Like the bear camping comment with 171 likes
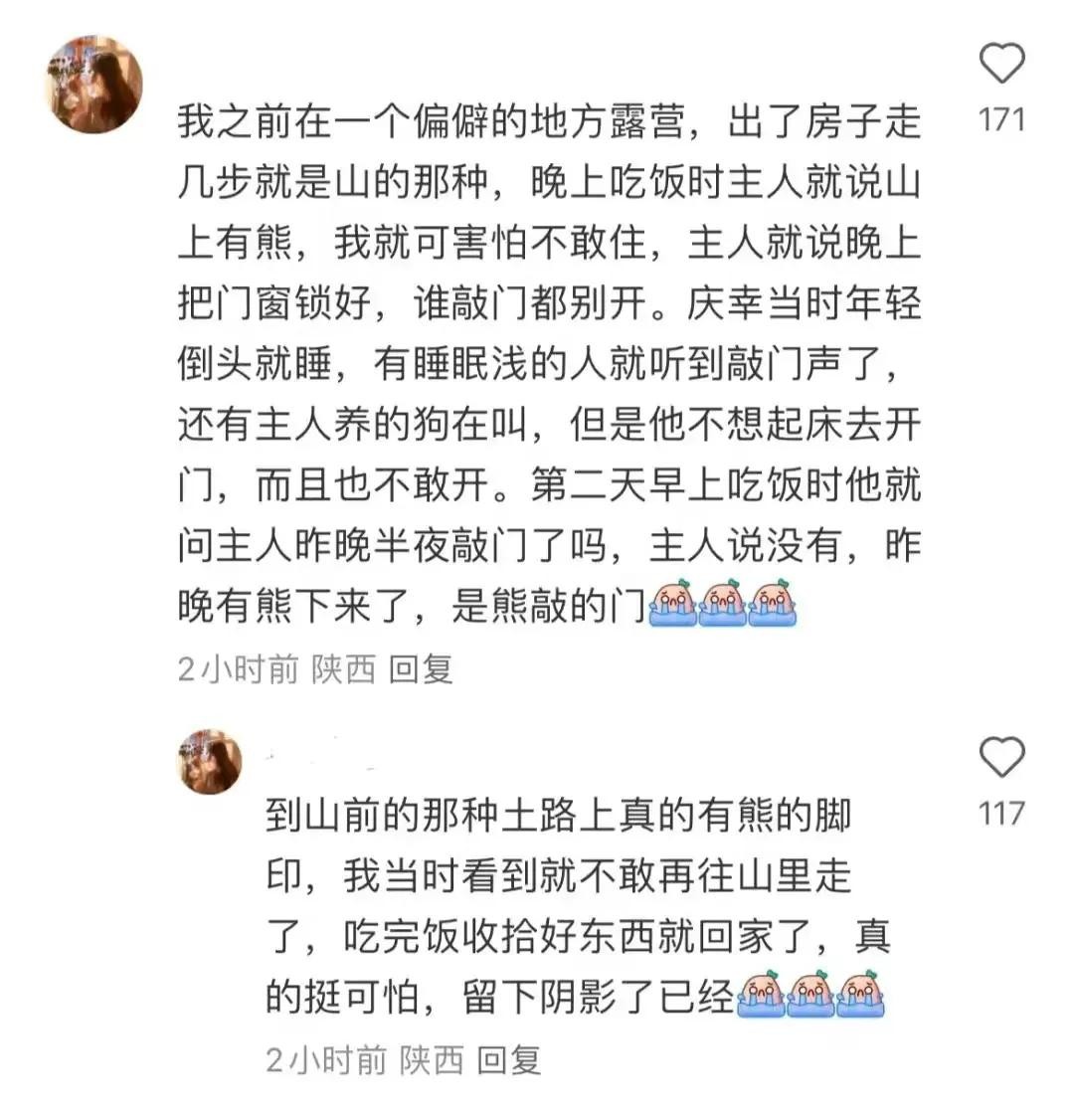Image resolution: width=1074 pixels, height=1120 pixels. click(1000, 65)
